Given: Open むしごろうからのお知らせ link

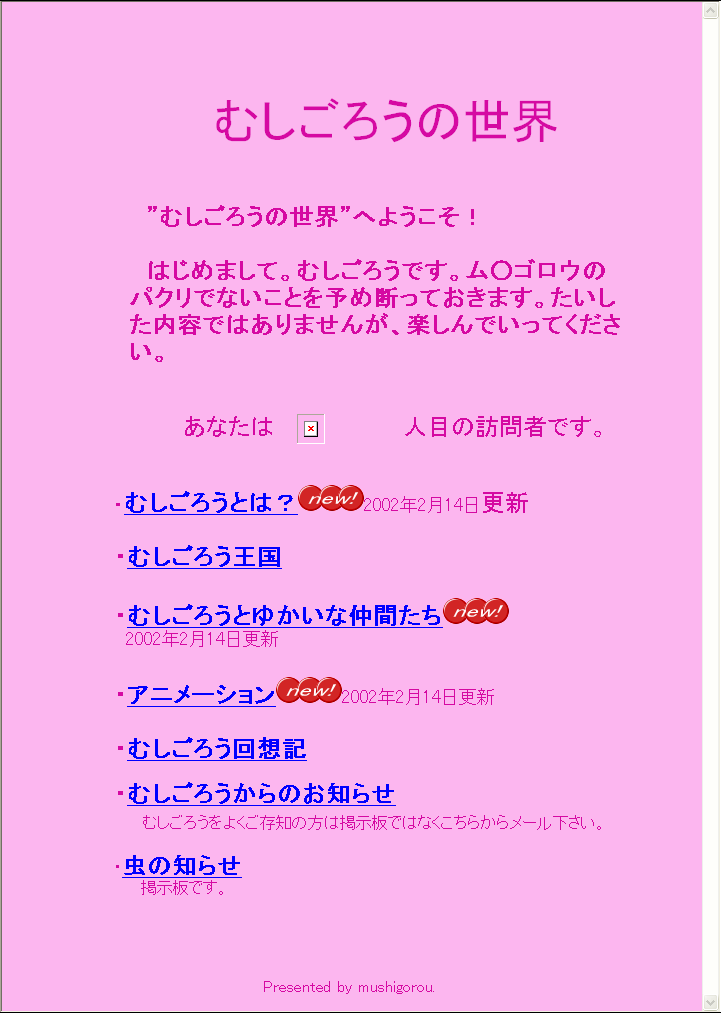Looking at the screenshot, I should click(x=260, y=794).
